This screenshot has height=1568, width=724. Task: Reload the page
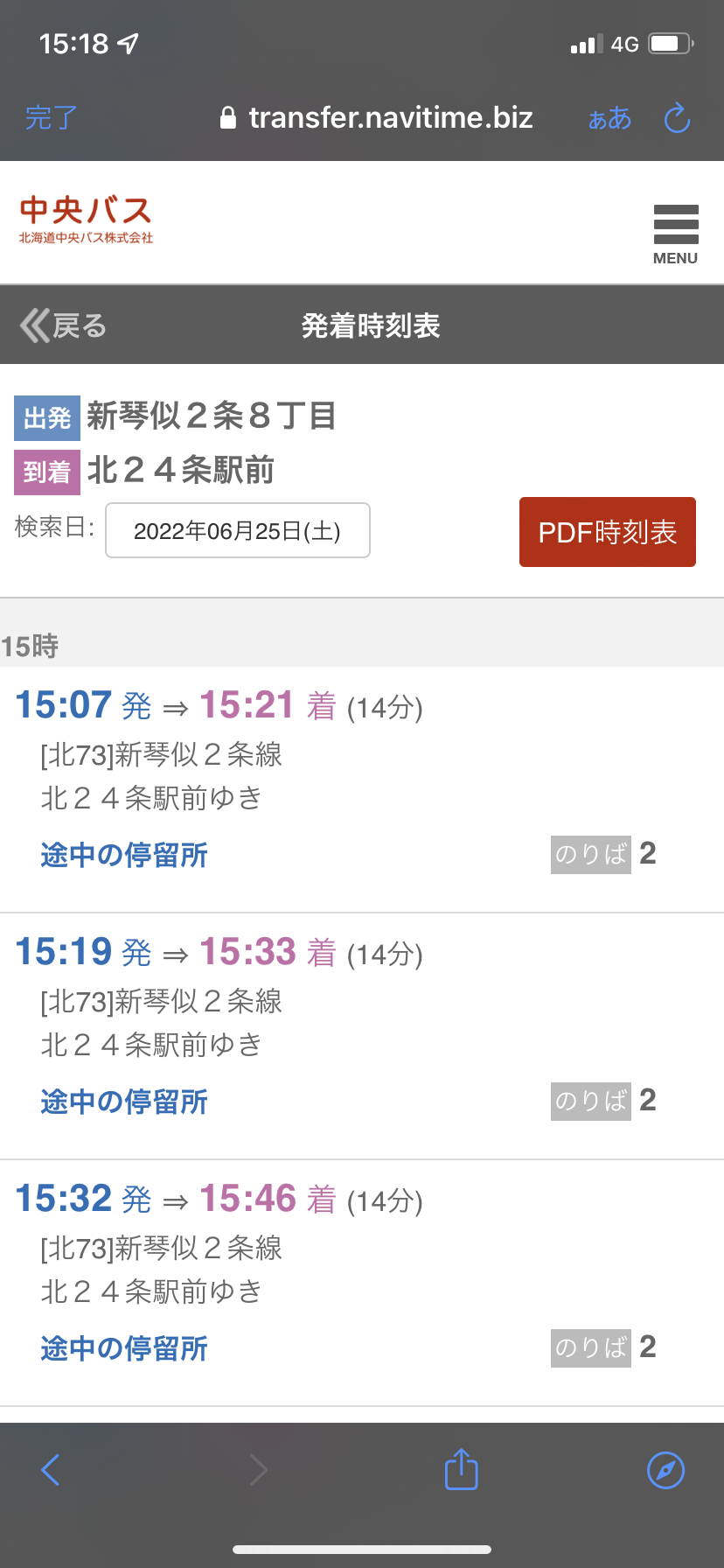pyautogui.click(x=678, y=118)
